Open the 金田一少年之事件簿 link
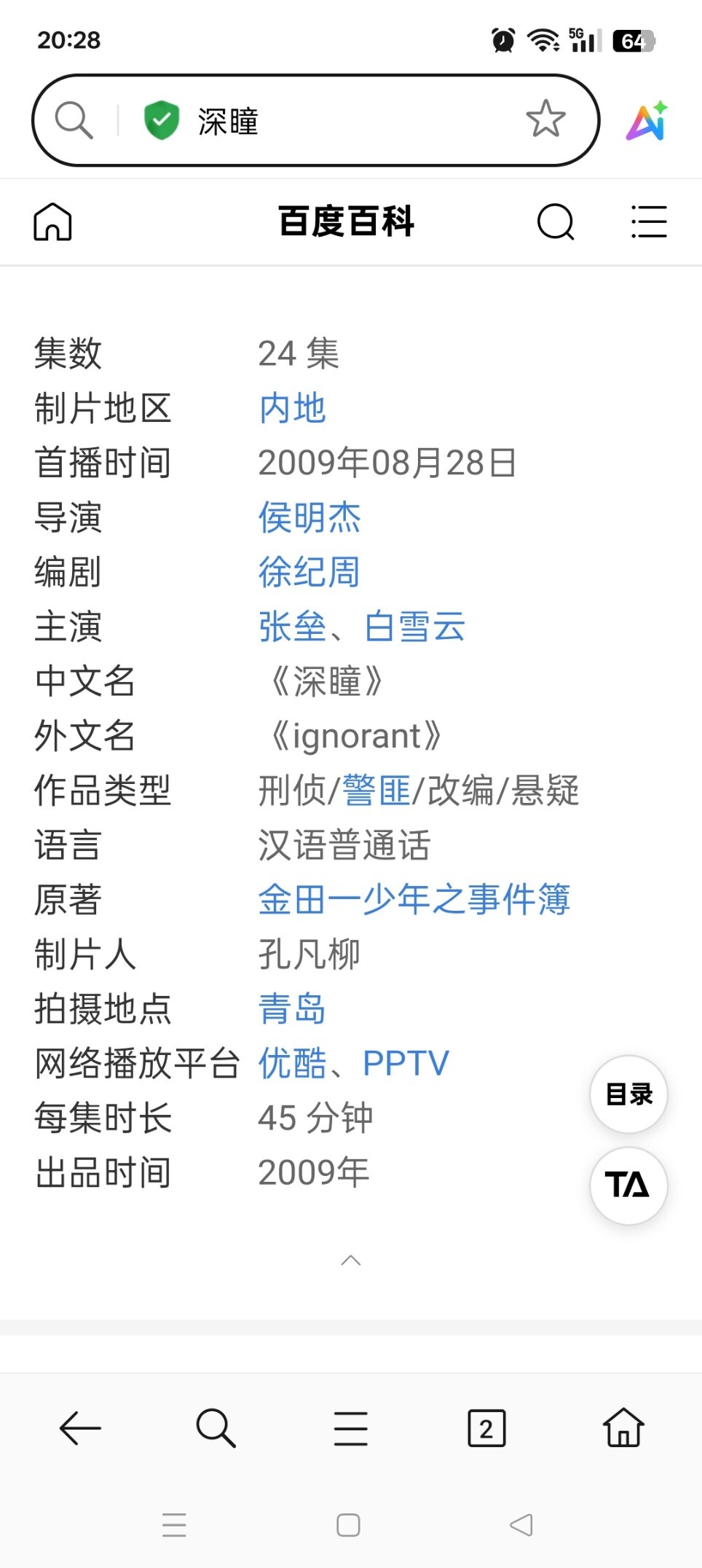This screenshot has height=1568, width=702. (414, 900)
